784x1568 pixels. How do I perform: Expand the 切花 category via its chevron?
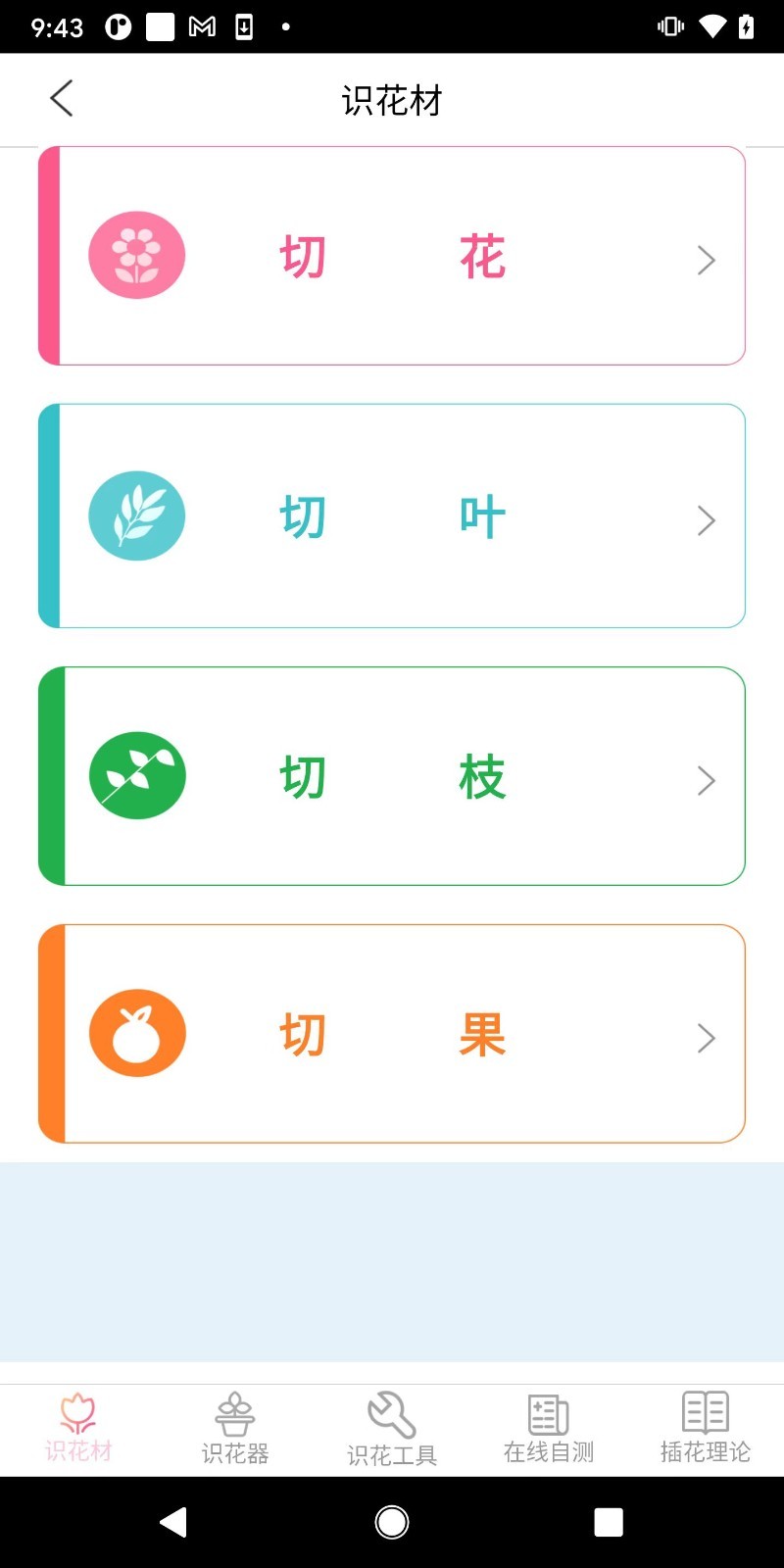(x=706, y=260)
